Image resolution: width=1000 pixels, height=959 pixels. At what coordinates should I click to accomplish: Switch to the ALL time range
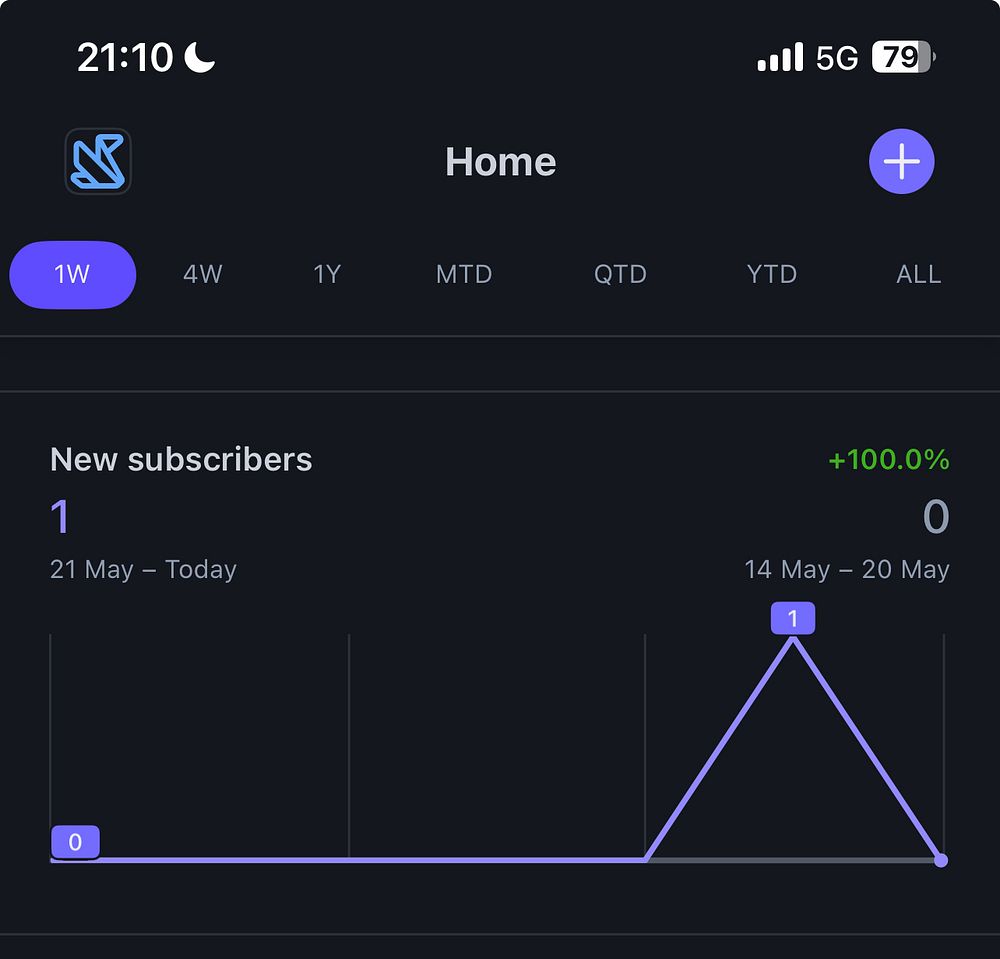[x=918, y=274]
